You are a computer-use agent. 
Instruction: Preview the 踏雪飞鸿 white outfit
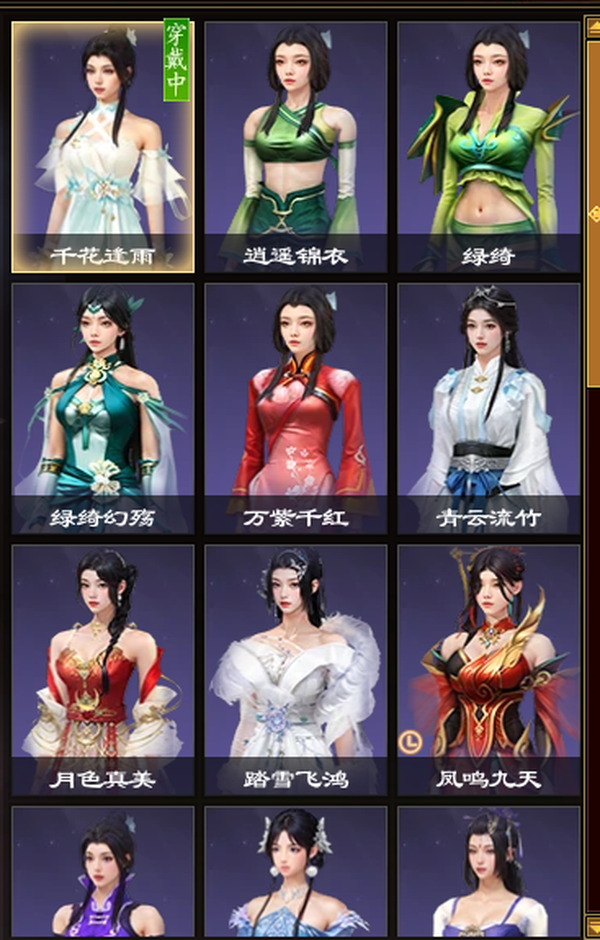[296, 669]
